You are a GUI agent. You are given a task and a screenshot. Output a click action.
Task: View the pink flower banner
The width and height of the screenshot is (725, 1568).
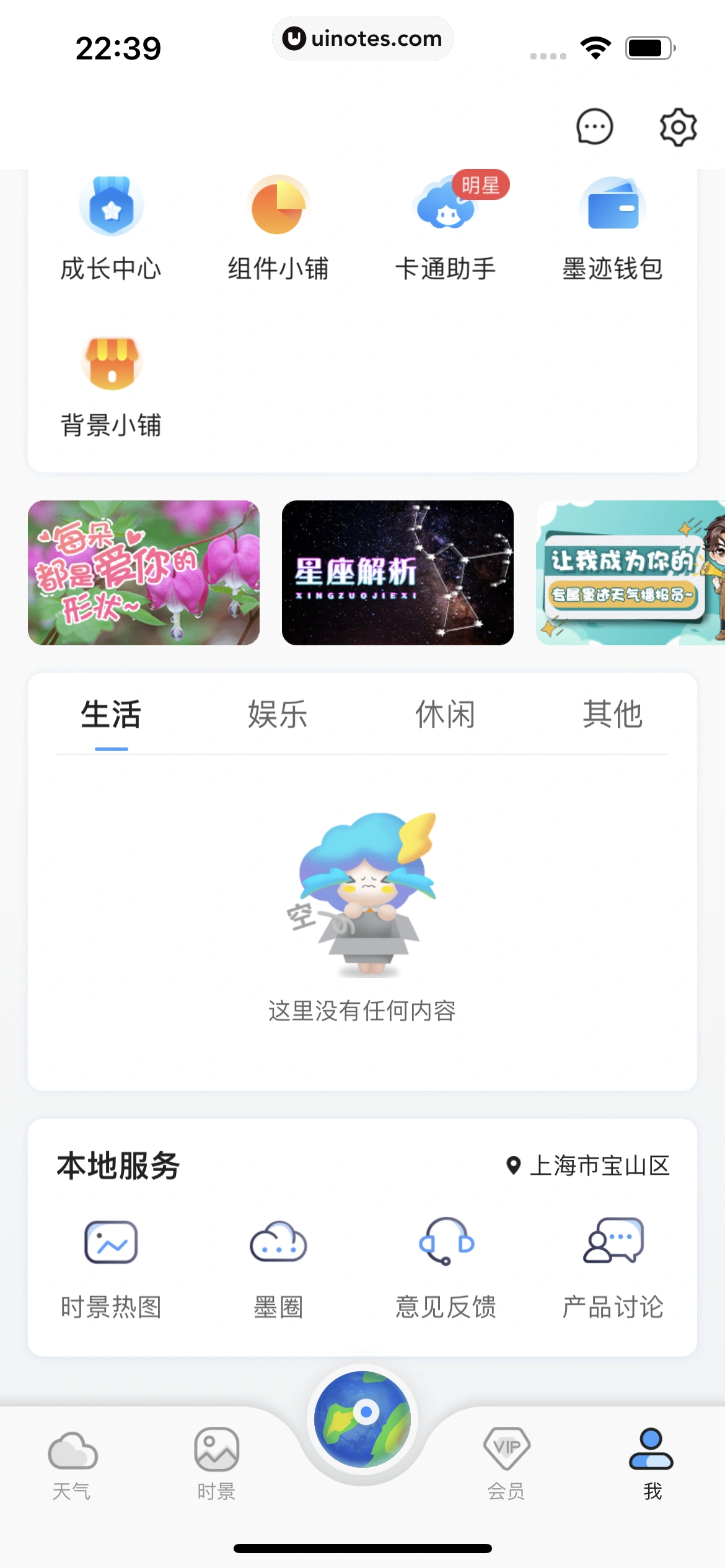pyautogui.click(x=144, y=573)
